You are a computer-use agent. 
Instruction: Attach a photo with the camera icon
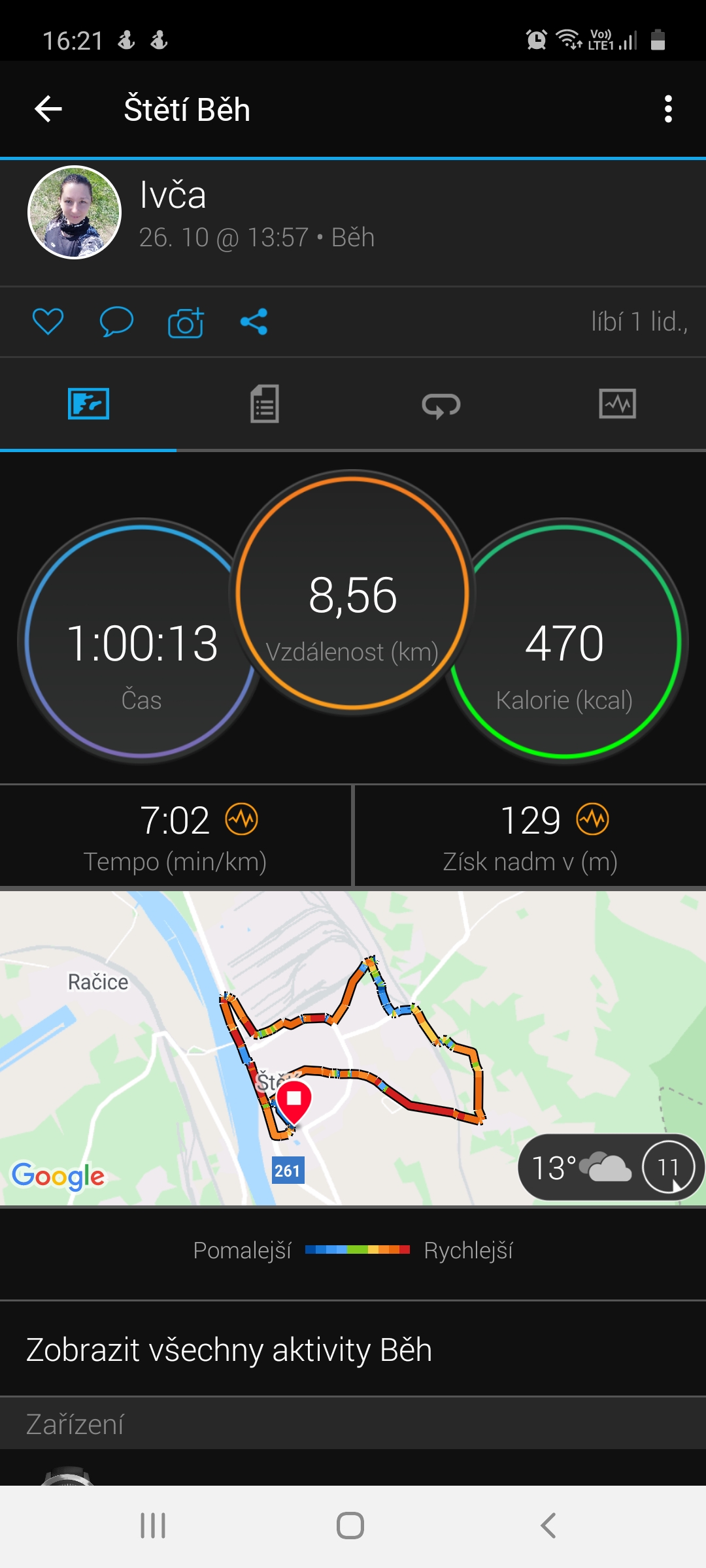tap(186, 321)
